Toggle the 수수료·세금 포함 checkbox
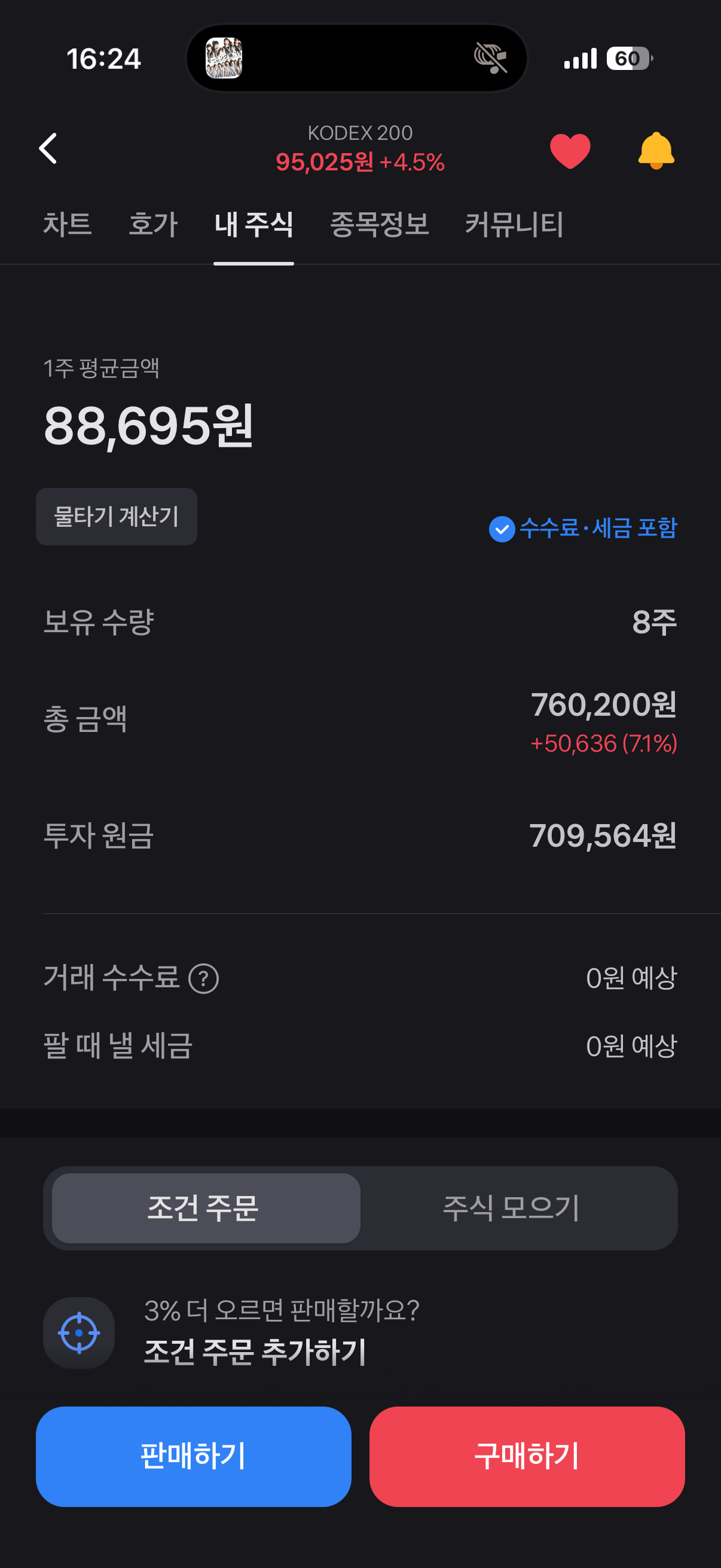This screenshot has width=721, height=1568. point(502,529)
